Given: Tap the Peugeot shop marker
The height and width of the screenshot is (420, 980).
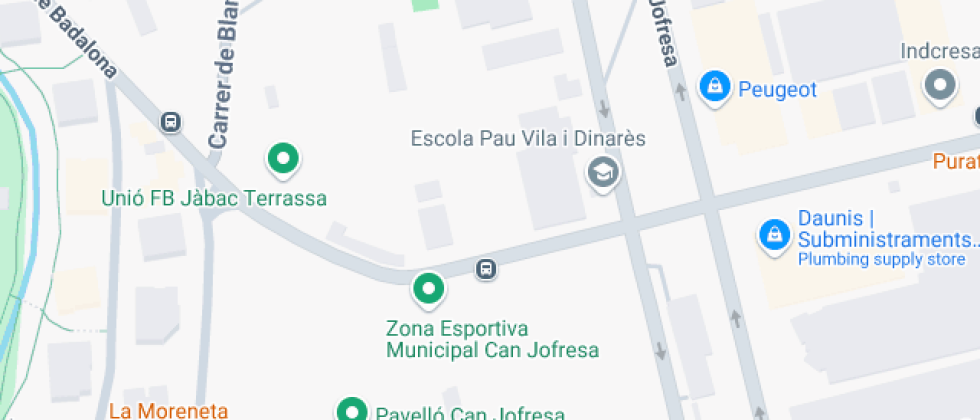Looking at the screenshot, I should click(714, 87).
